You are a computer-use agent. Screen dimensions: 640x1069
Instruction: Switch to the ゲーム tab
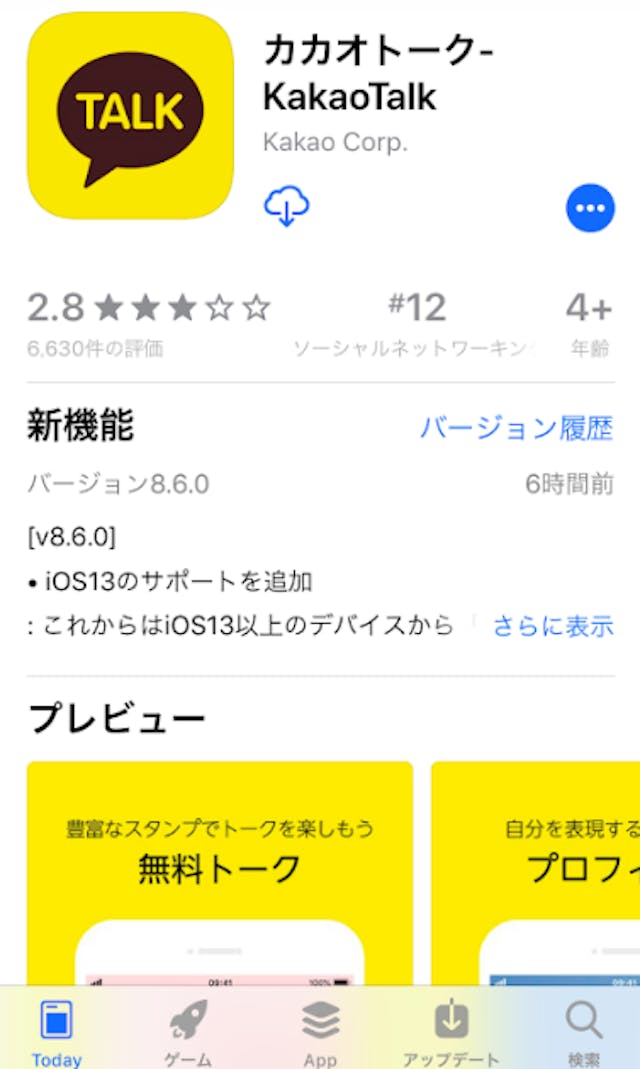tap(188, 1032)
